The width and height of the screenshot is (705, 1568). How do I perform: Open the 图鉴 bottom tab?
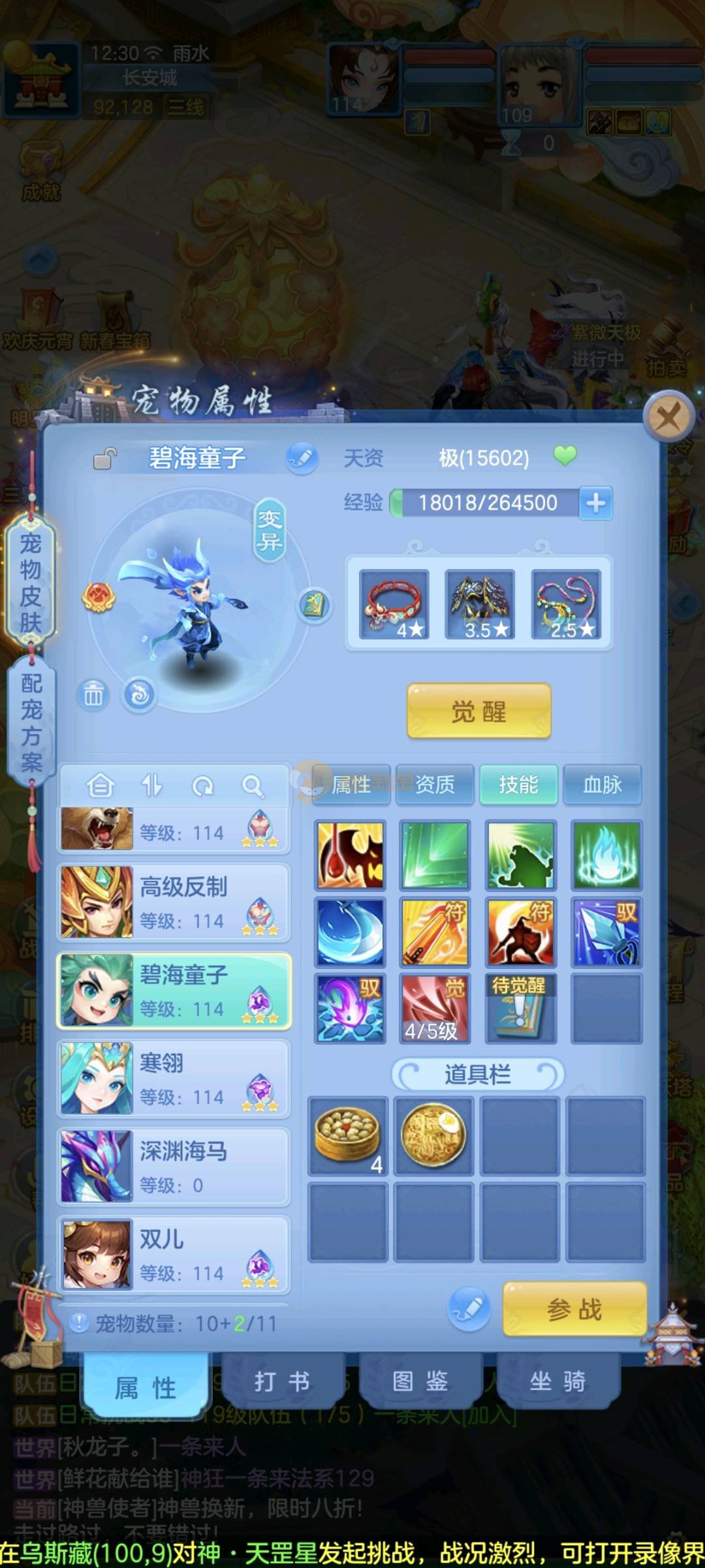click(x=420, y=1381)
